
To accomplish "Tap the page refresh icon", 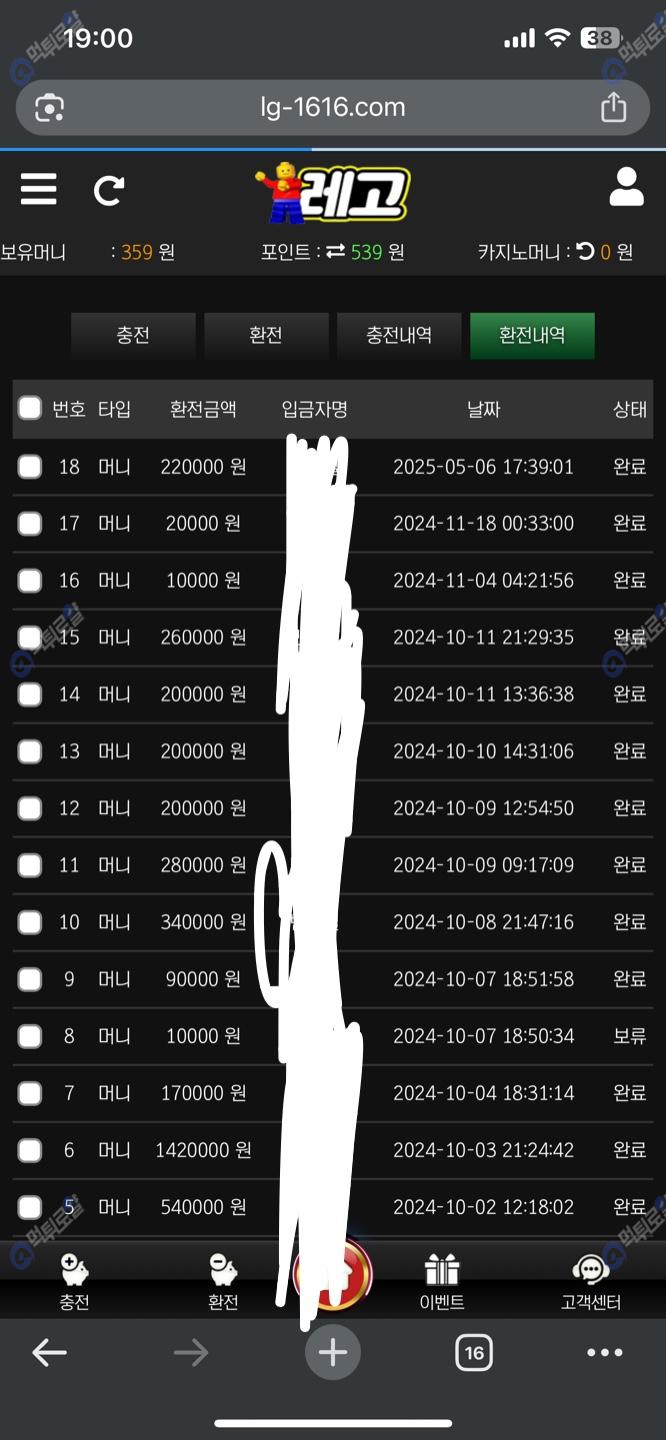I will (x=108, y=190).
